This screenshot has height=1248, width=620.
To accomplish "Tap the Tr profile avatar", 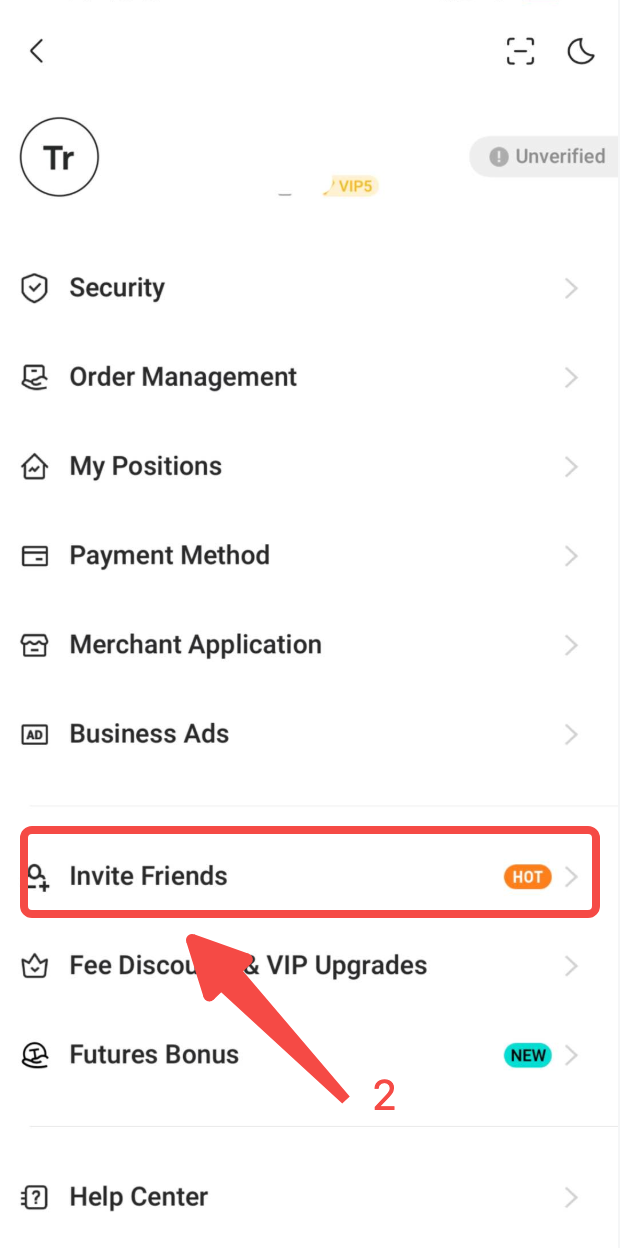I will 59,157.
